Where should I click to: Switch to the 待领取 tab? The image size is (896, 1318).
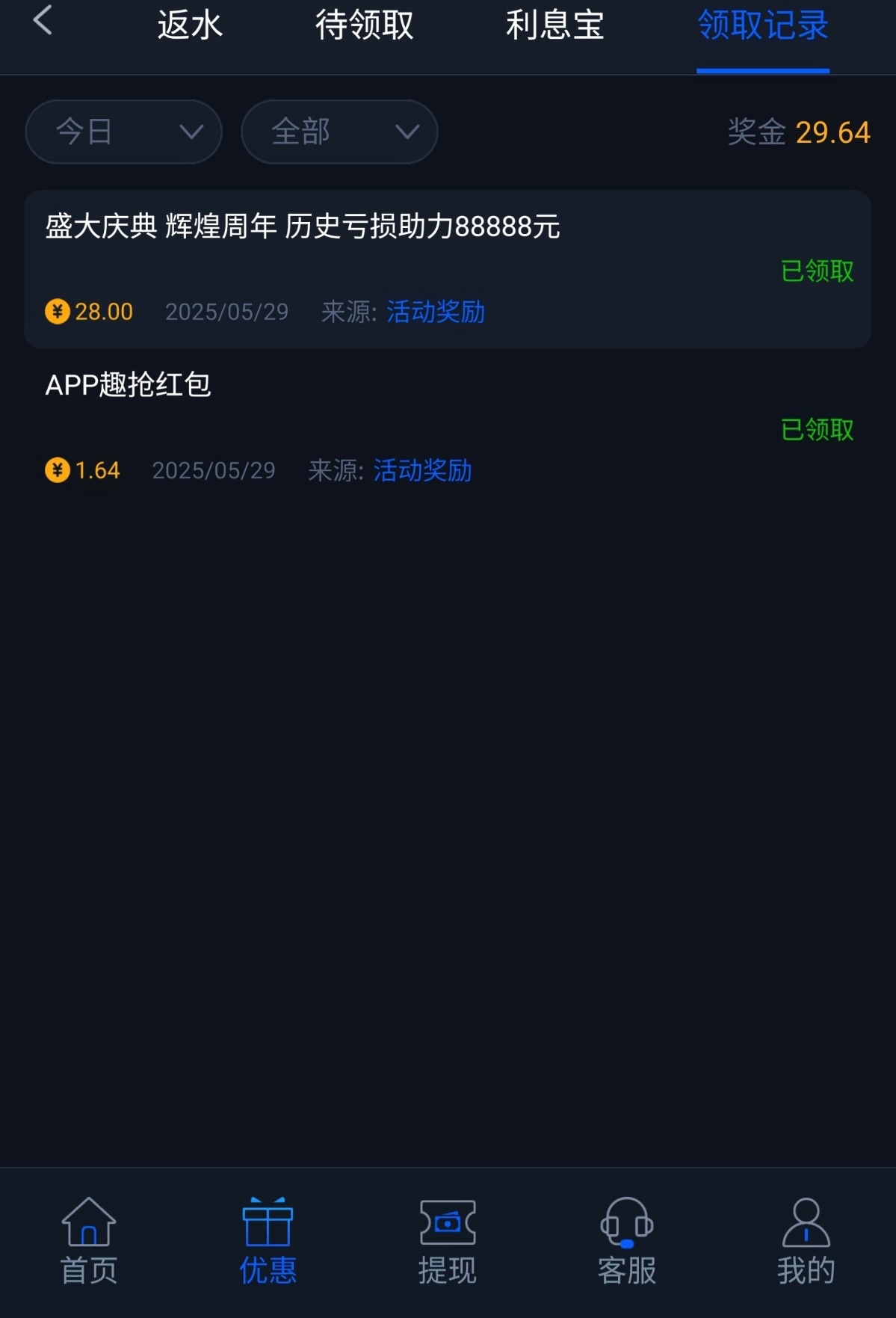point(364,25)
